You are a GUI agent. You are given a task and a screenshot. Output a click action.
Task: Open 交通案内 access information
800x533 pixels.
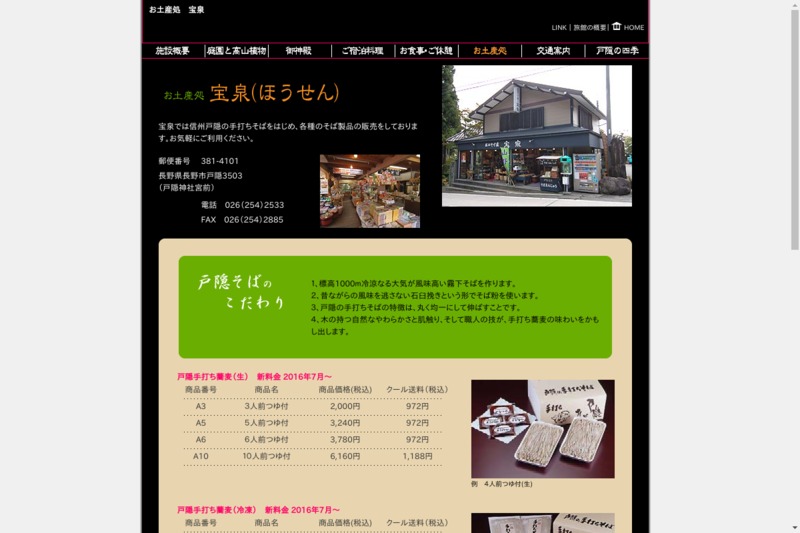[552, 51]
